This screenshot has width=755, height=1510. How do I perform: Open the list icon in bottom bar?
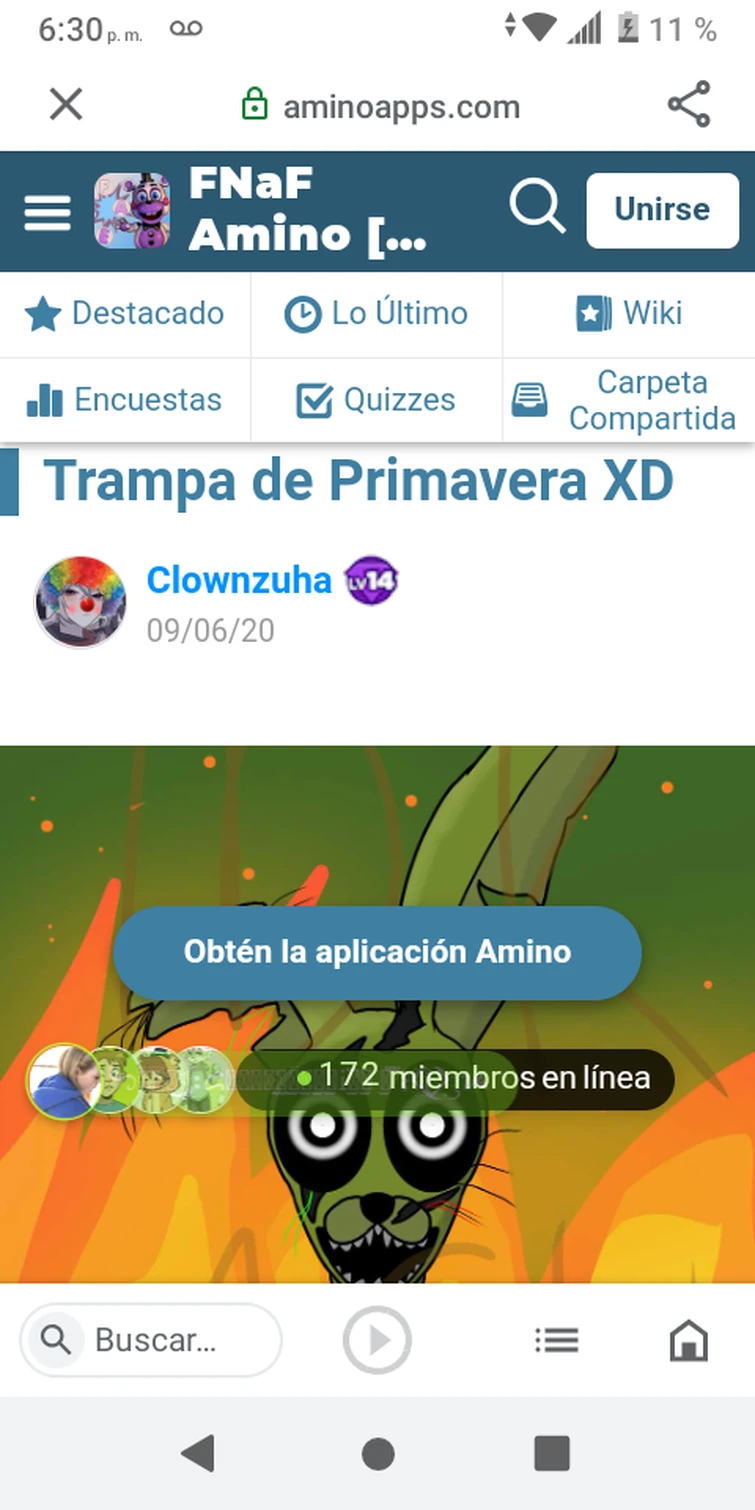(556, 1340)
